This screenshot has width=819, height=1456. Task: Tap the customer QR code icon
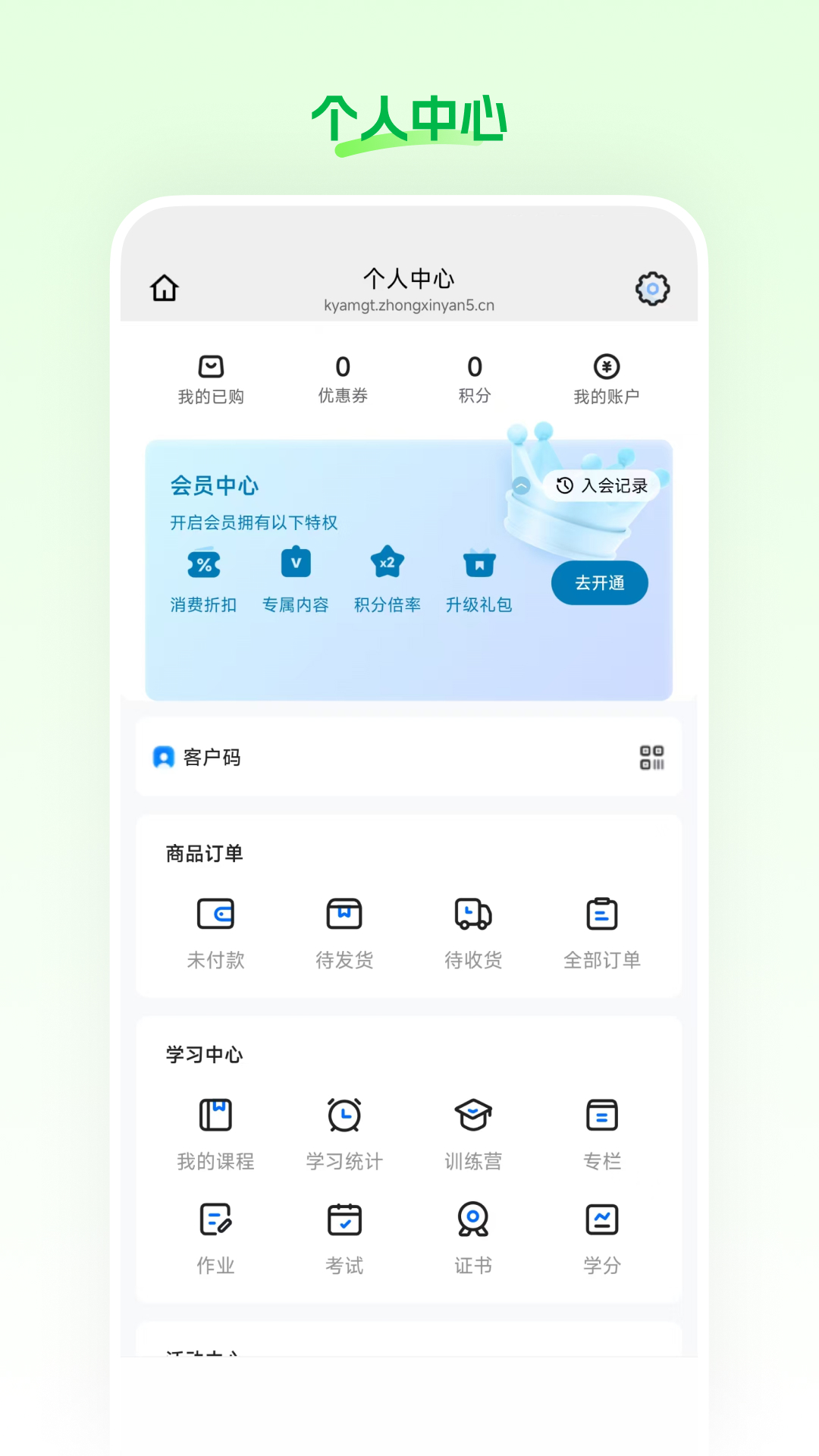(x=652, y=758)
